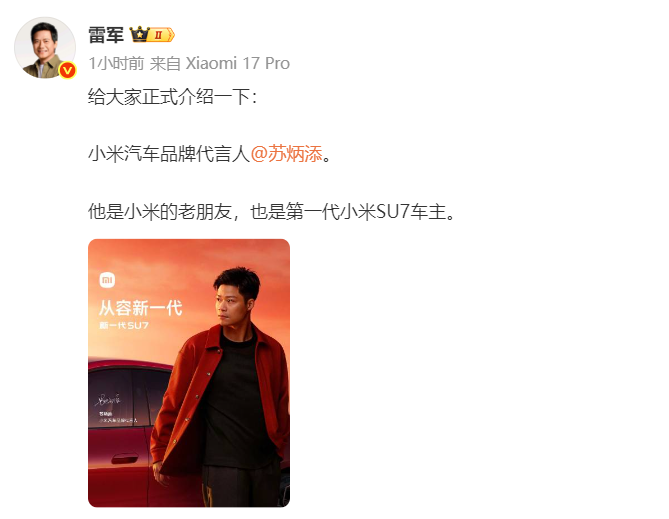Open the @苏炳添 mention link
Image resolution: width=669 pixels, height=519 pixels.
[x=288, y=156]
